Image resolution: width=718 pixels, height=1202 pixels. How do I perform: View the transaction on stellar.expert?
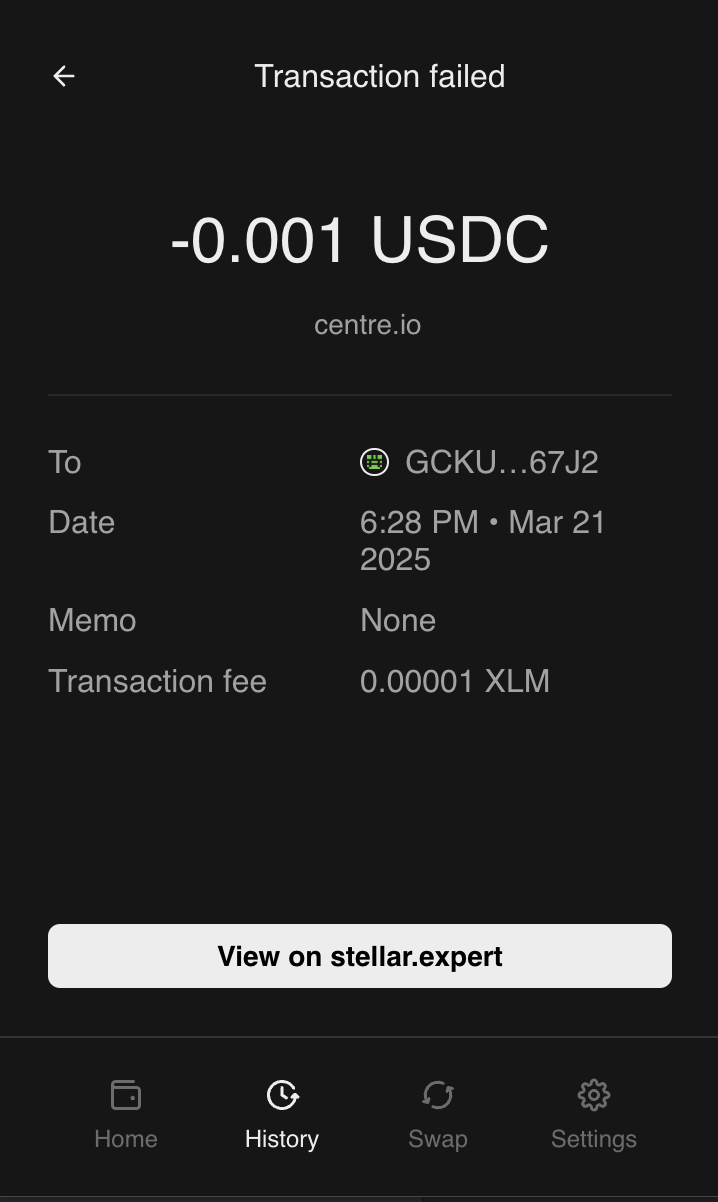click(x=360, y=956)
